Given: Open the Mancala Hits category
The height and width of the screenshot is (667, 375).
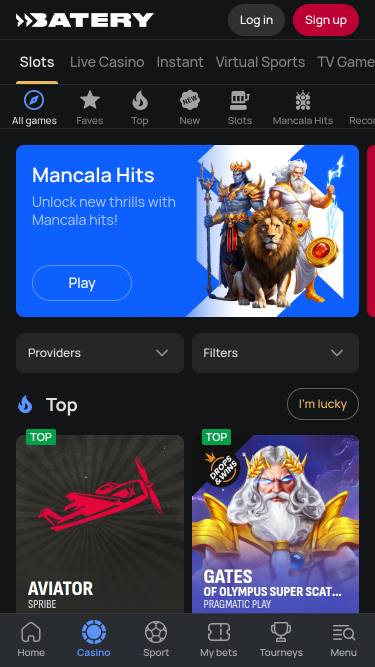Looking at the screenshot, I should [x=303, y=108].
